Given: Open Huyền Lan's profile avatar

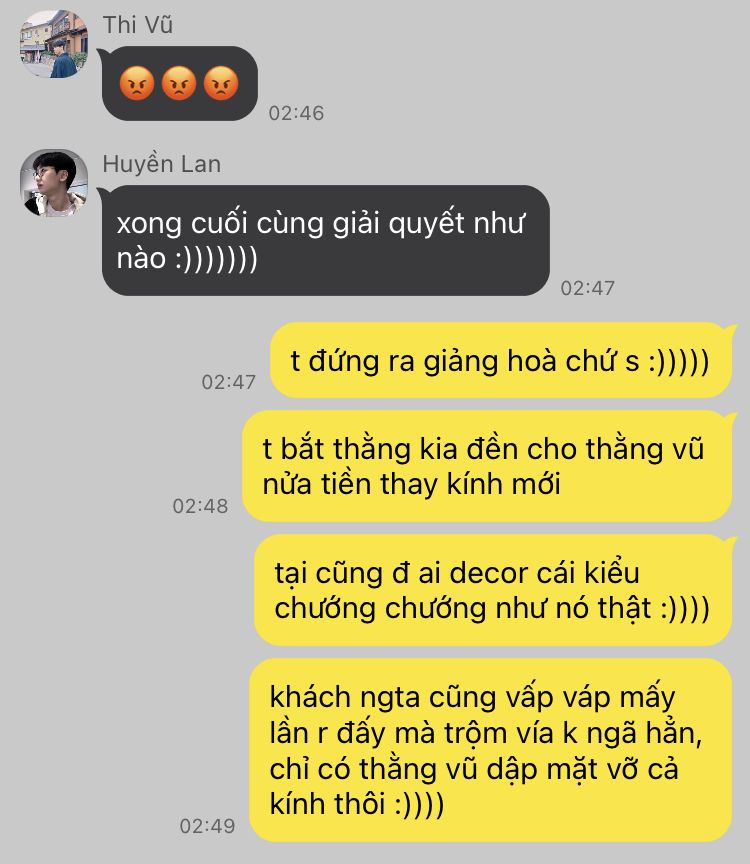Looking at the screenshot, I should (54, 183).
